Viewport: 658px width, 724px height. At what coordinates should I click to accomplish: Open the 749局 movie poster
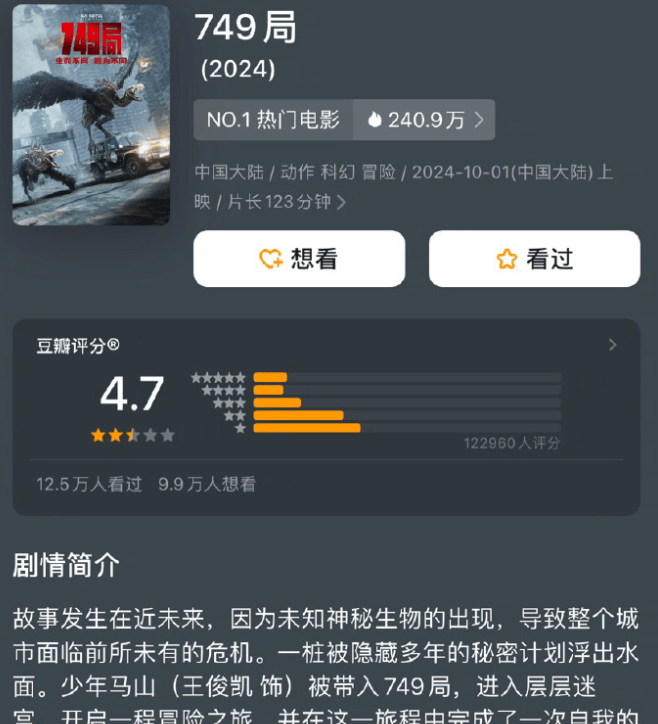tap(91, 115)
